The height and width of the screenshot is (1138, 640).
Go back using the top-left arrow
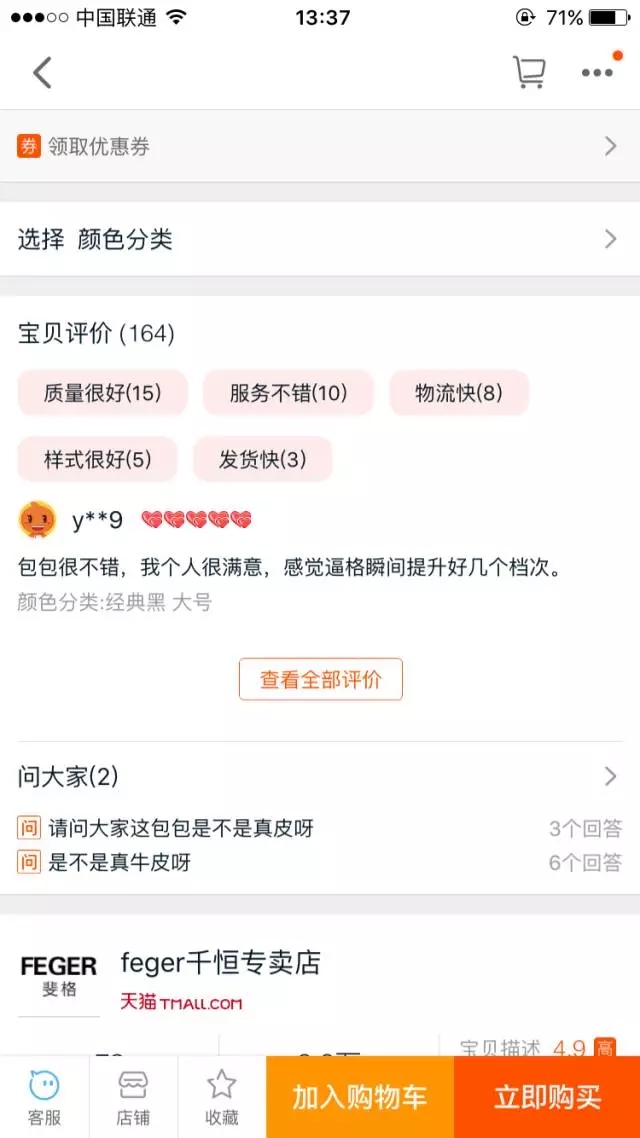pos(42,73)
